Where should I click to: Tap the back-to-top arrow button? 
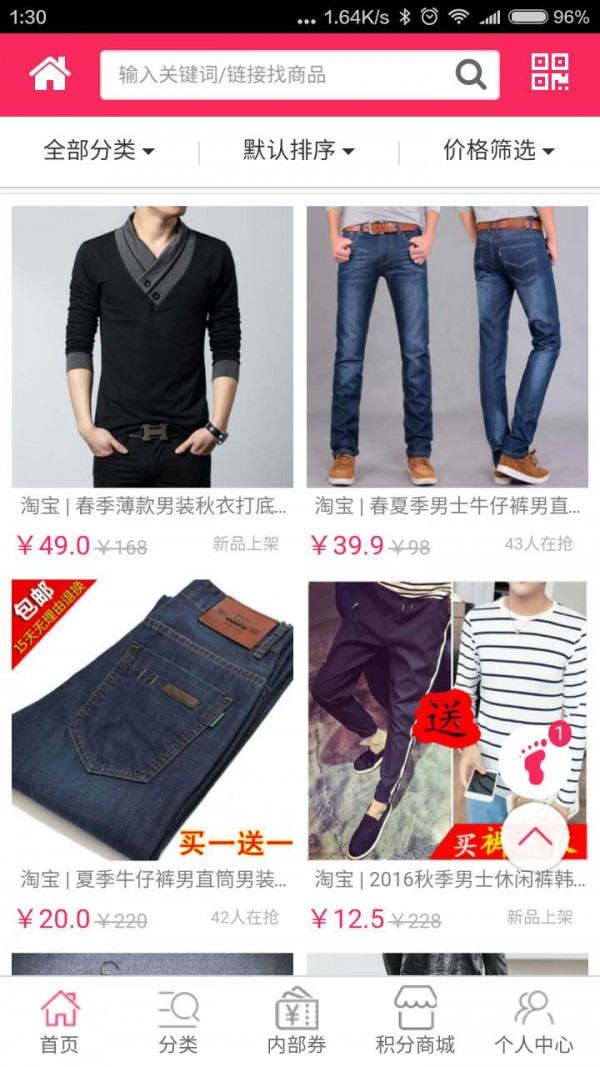click(535, 836)
